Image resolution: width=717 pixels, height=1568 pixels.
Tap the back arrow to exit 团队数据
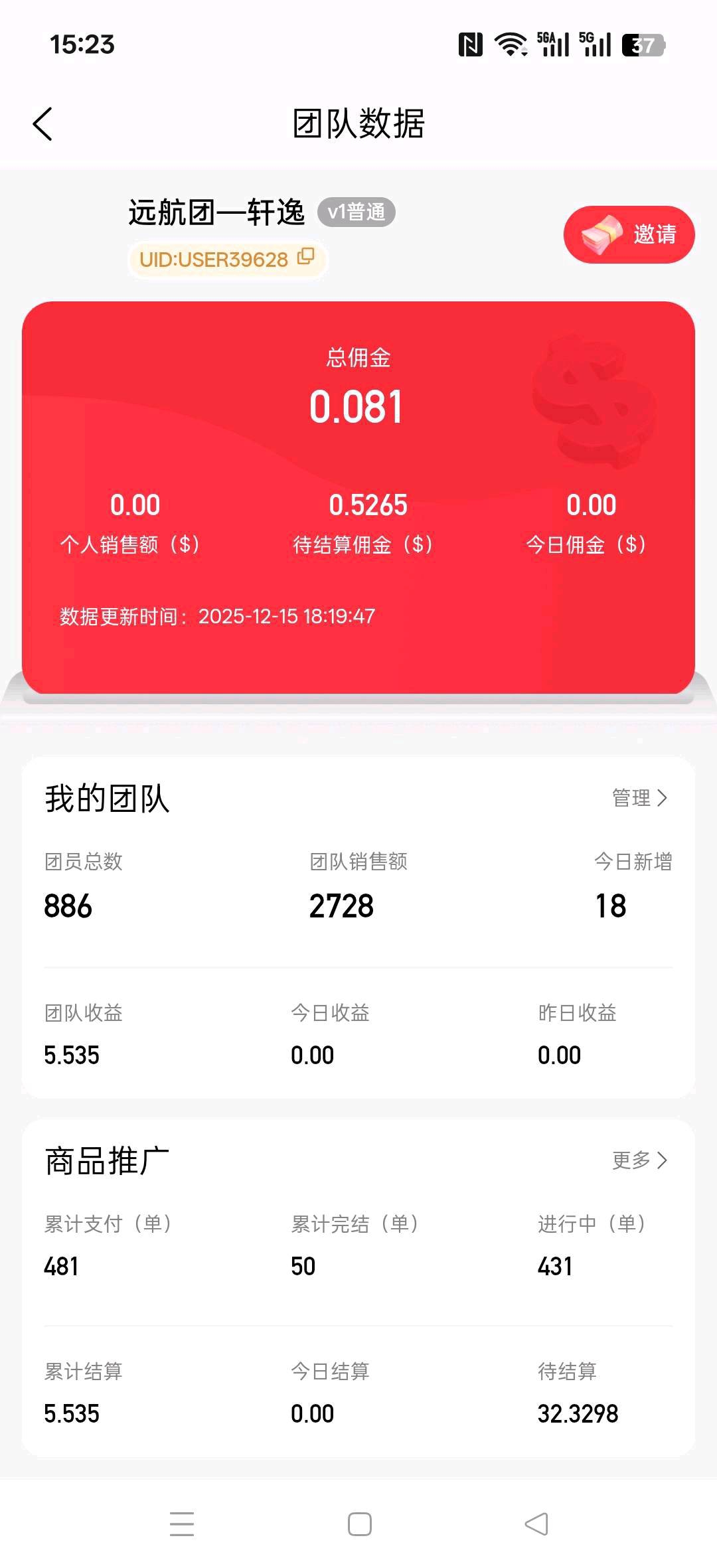(x=42, y=123)
